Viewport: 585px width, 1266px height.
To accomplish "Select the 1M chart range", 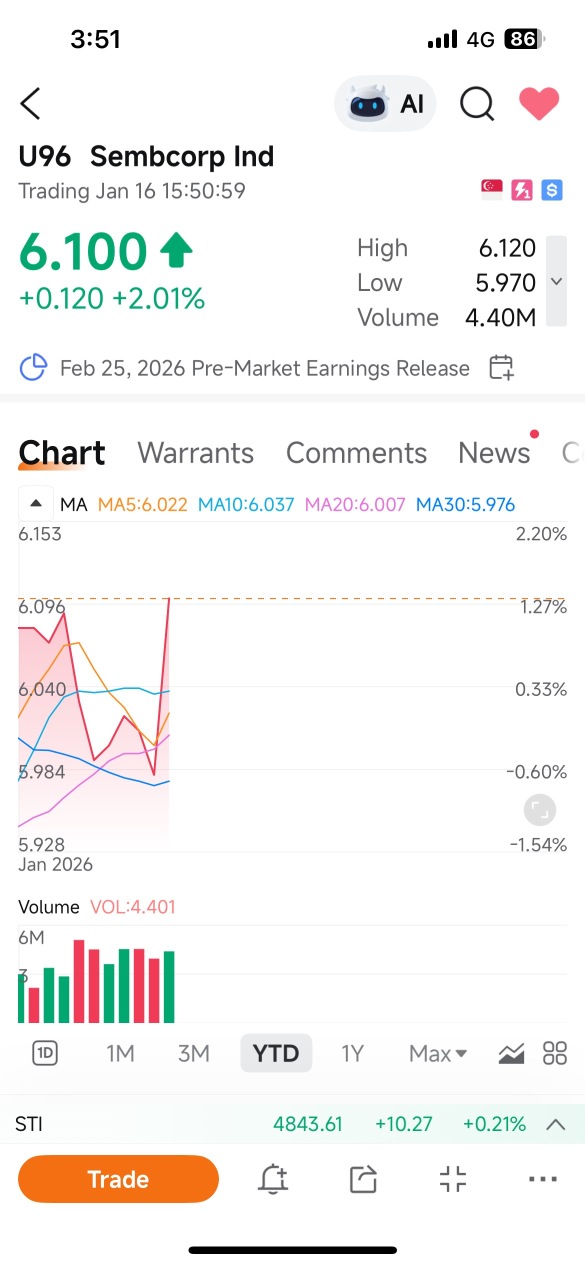I will coord(120,1053).
